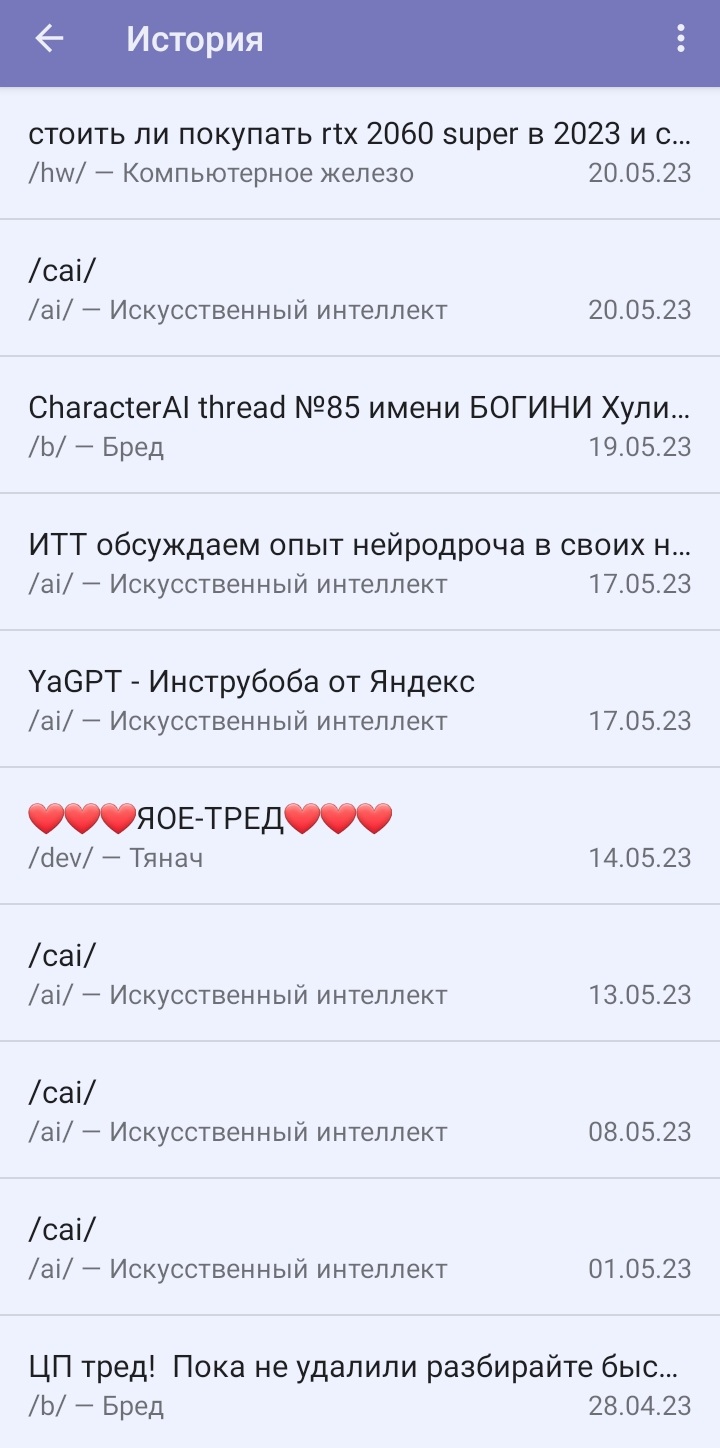This screenshot has height=1448, width=720.
Task: Open the /cai/ thread dated 13.05.23
Action: point(360,973)
